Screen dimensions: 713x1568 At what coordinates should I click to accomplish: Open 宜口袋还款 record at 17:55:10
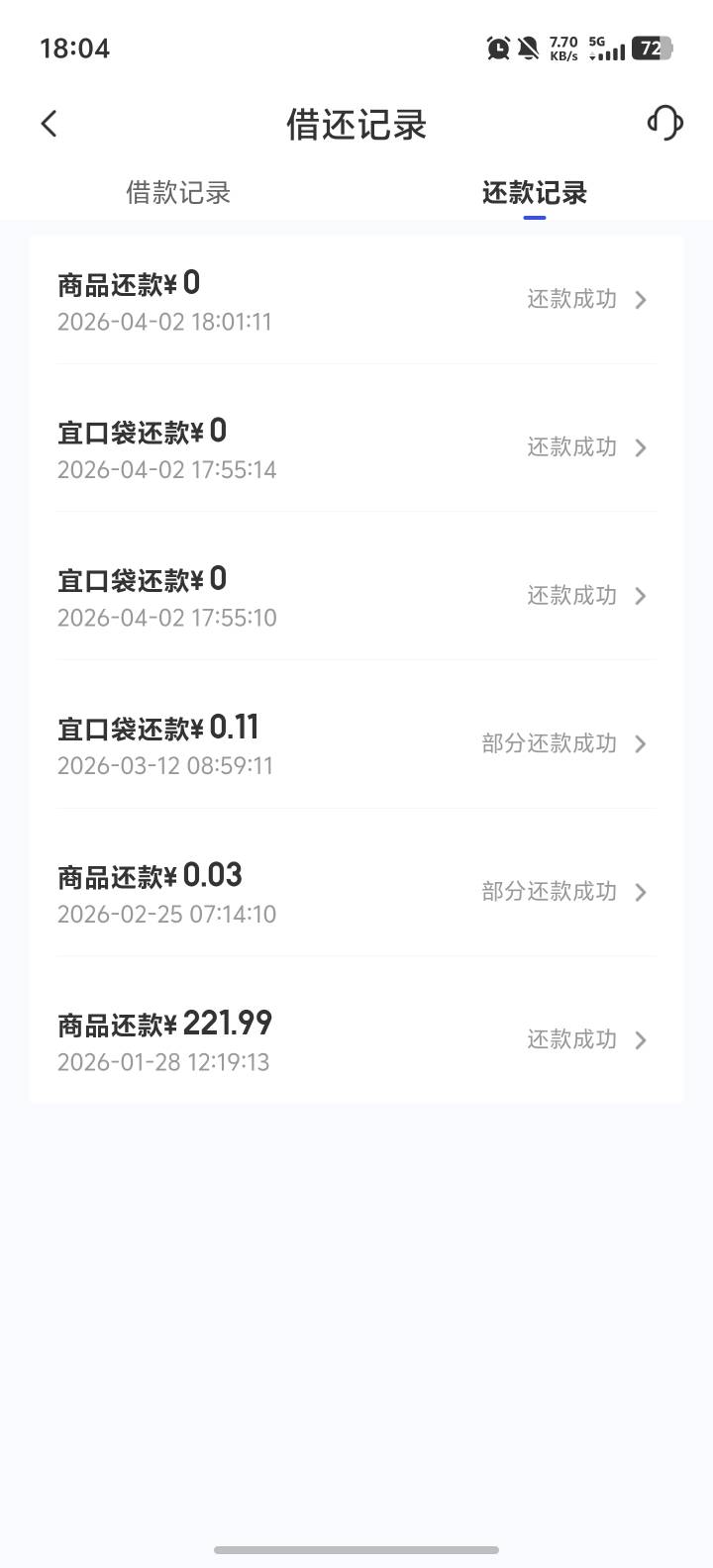tap(356, 596)
